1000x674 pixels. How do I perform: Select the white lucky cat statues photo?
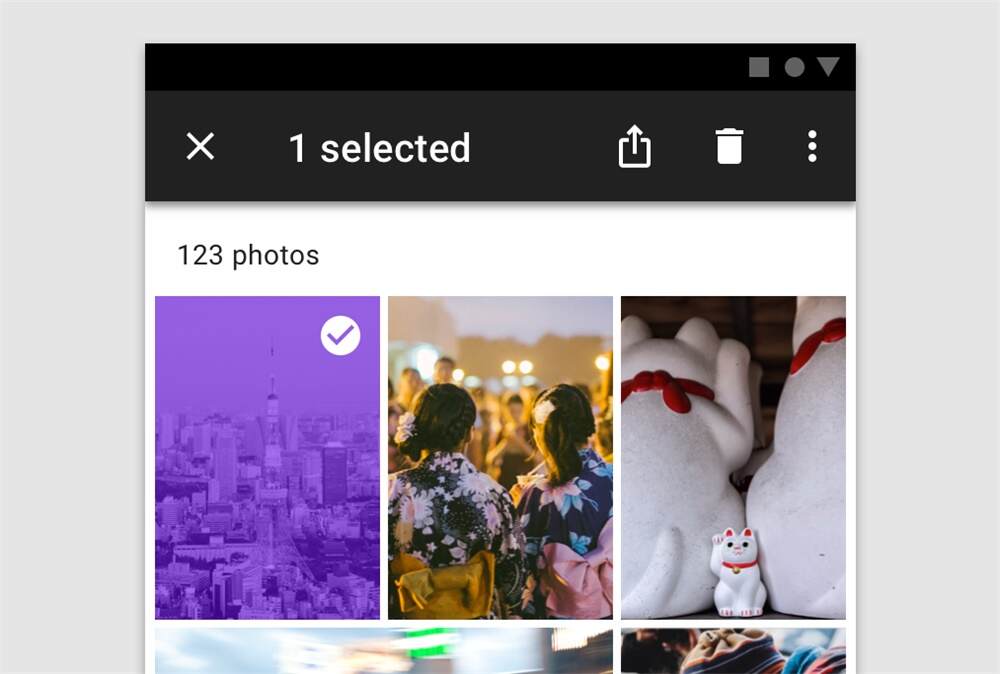(x=733, y=457)
